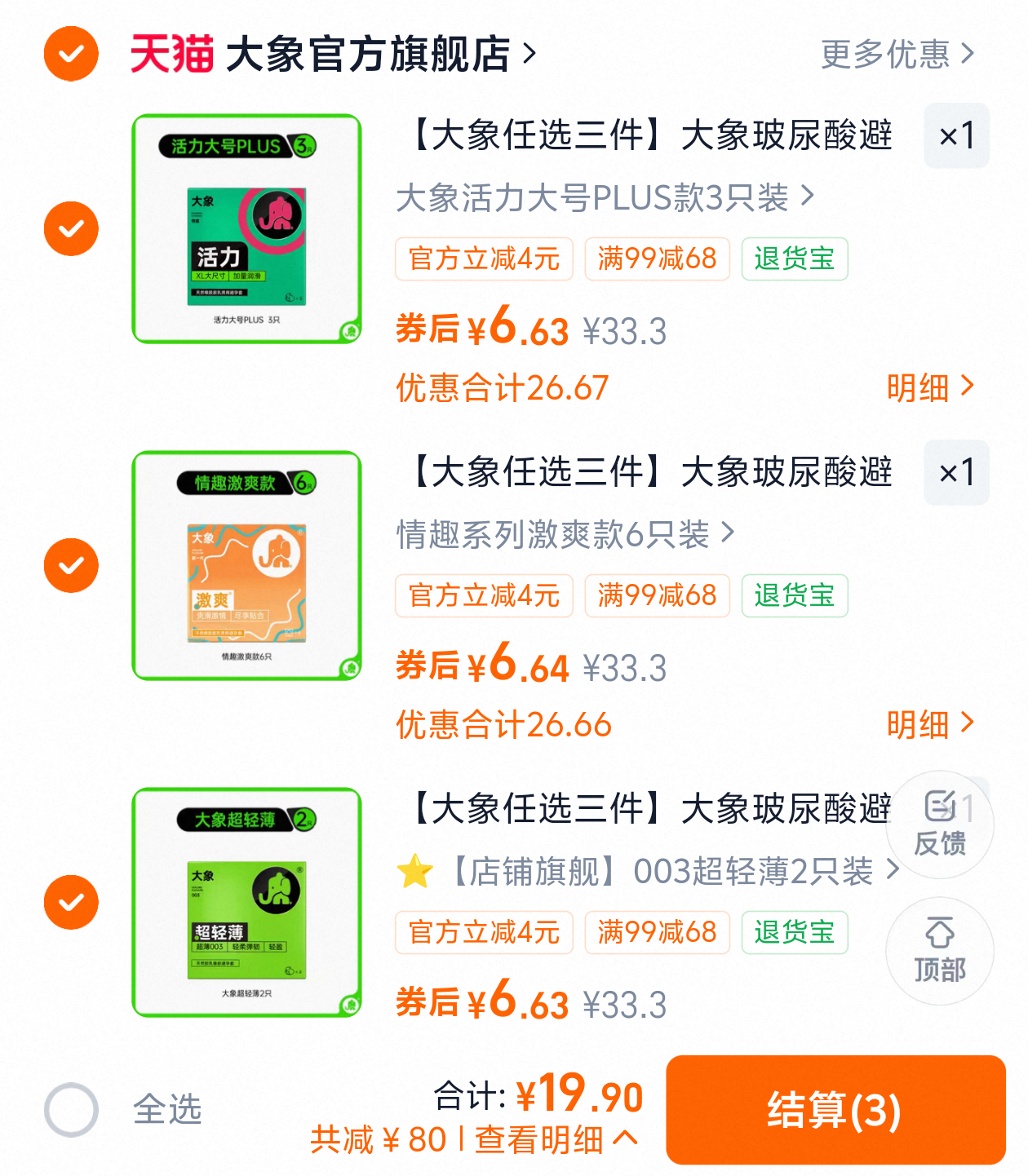
Task: Tap the 顶部 back-to-top icon
Action: pos(939,950)
